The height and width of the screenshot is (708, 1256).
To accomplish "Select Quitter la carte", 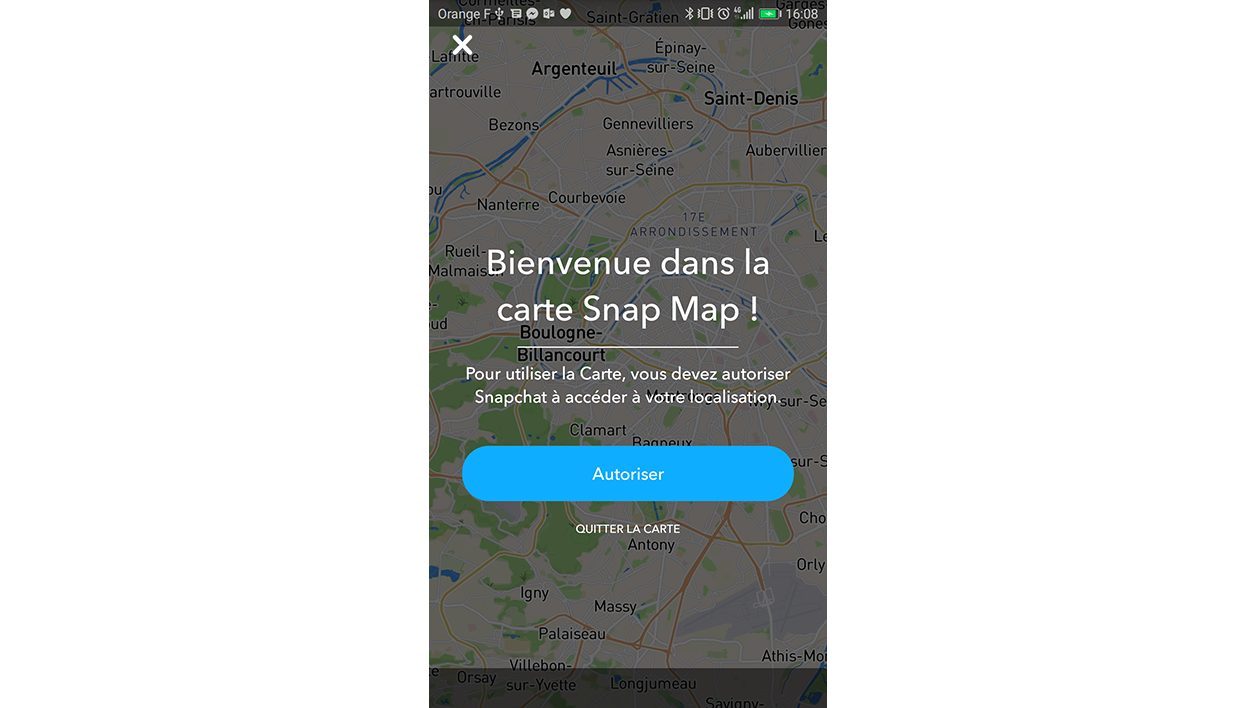I will pyautogui.click(x=627, y=529).
